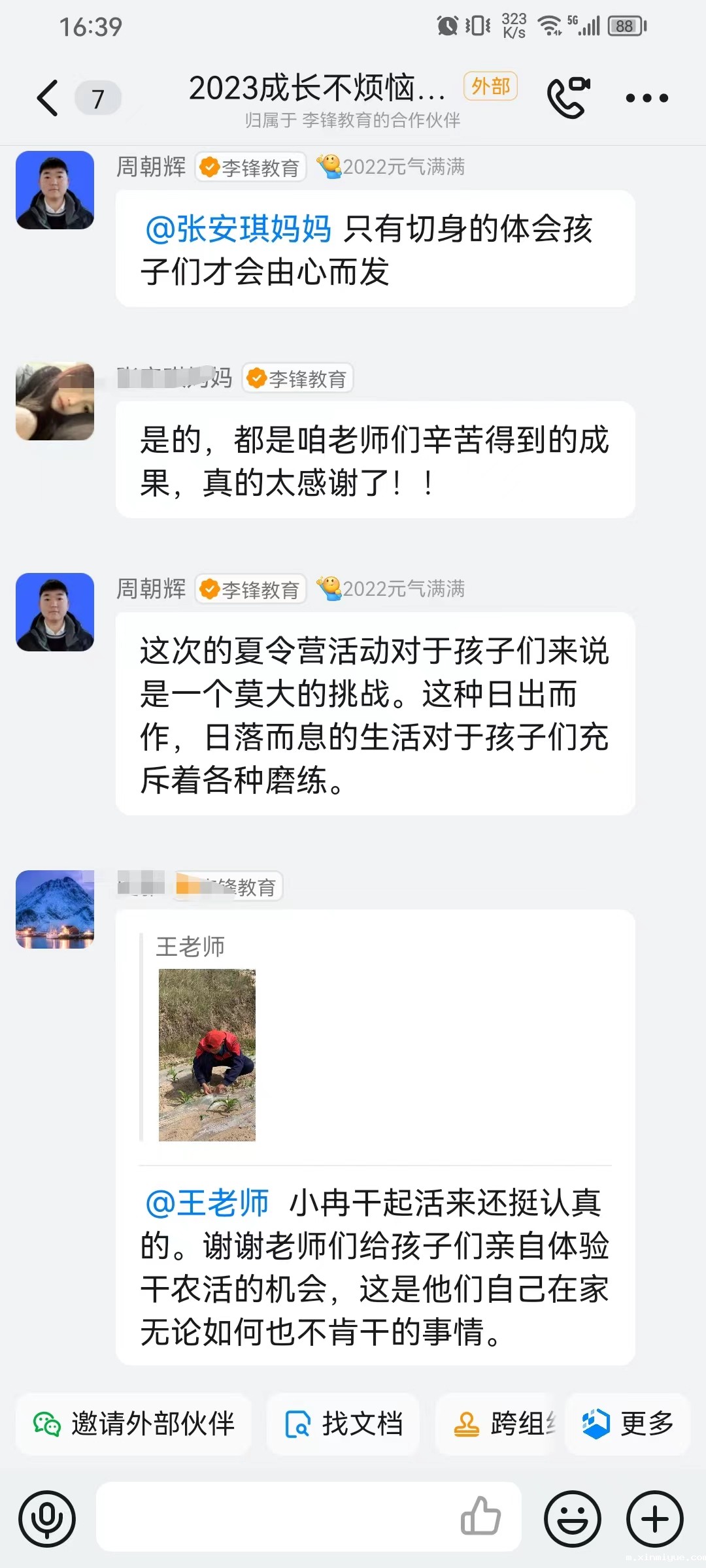Open the emoji picker
Viewport: 706px width, 1568px height.
point(573,1518)
